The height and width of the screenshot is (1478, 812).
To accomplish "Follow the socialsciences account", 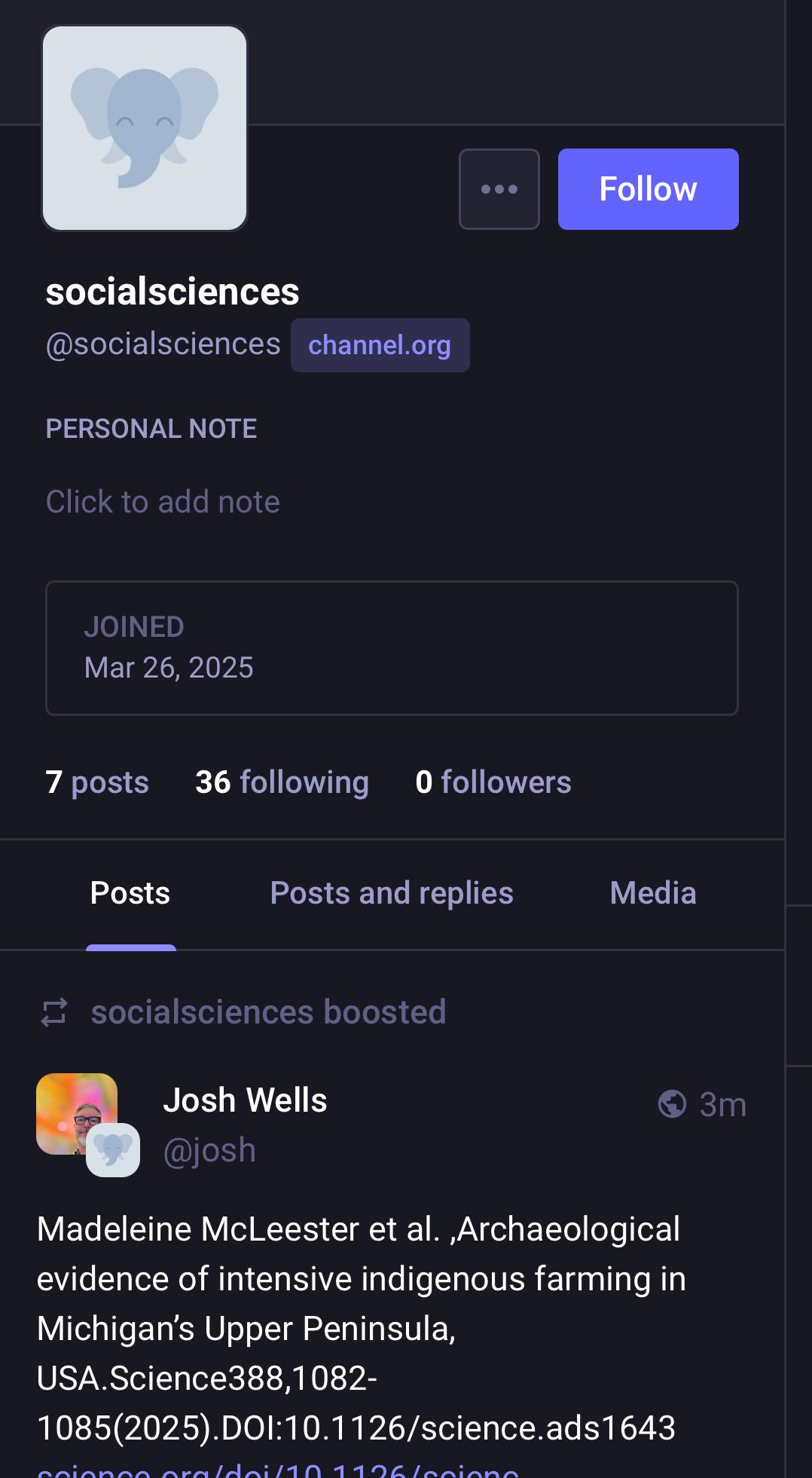I will tap(648, 189).
